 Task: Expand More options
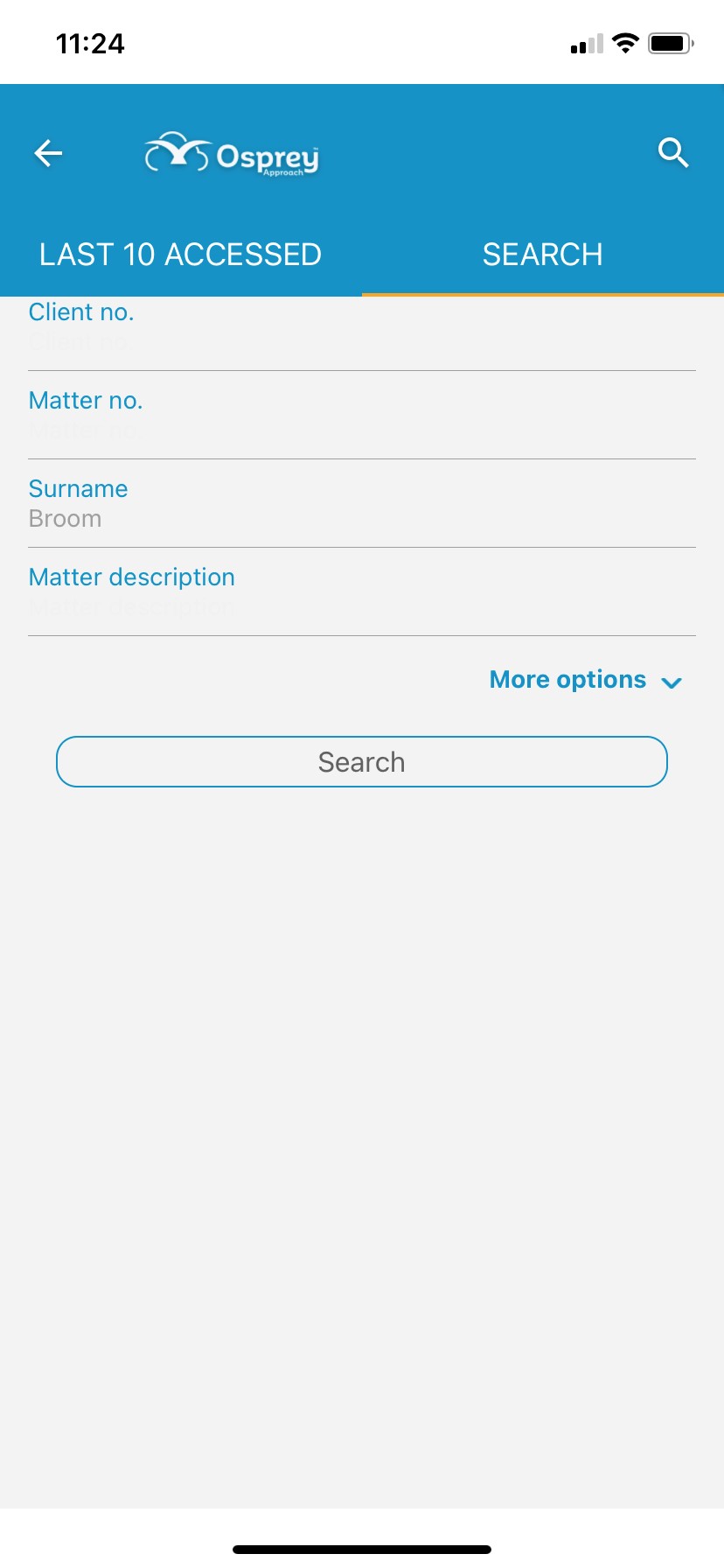(586, 680)
